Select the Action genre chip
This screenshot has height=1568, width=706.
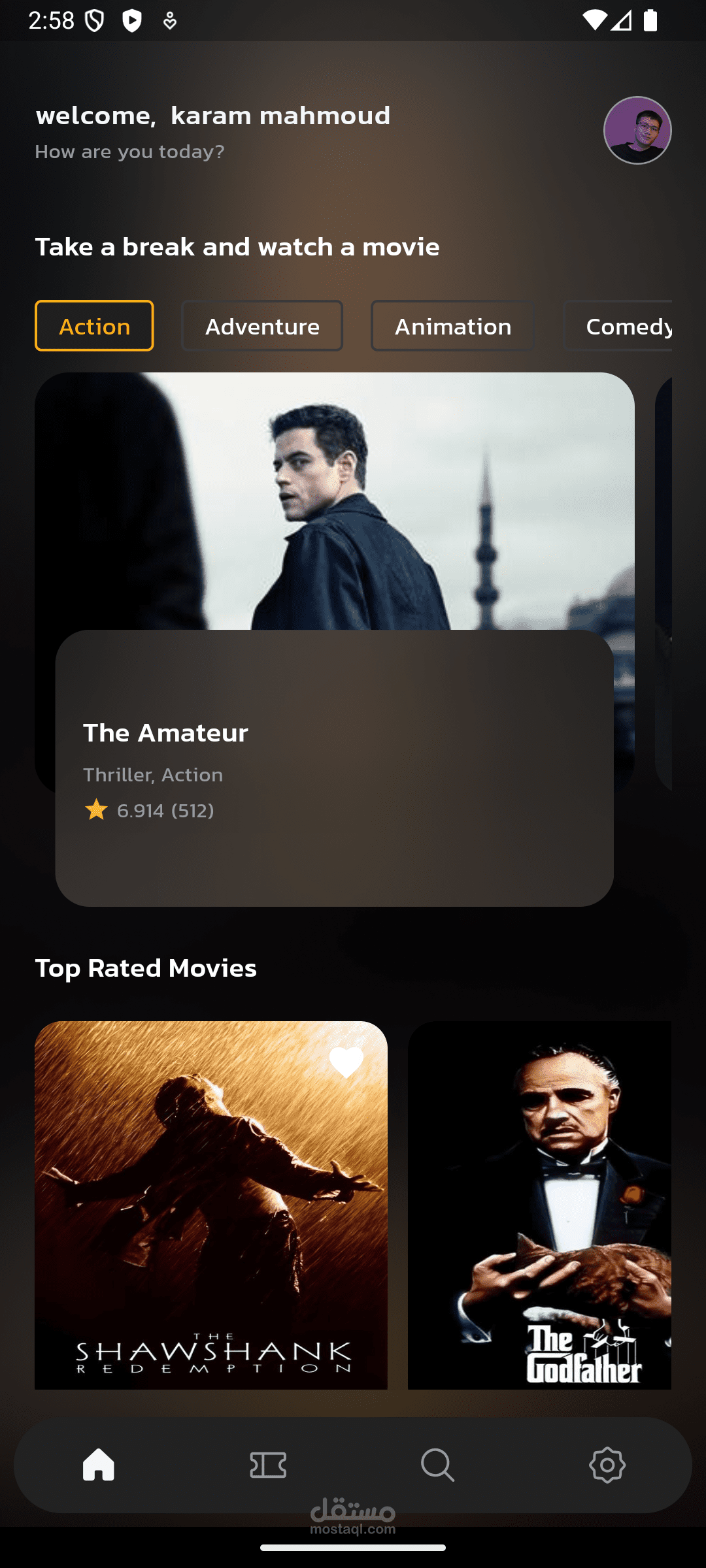[x=94, y=326]
